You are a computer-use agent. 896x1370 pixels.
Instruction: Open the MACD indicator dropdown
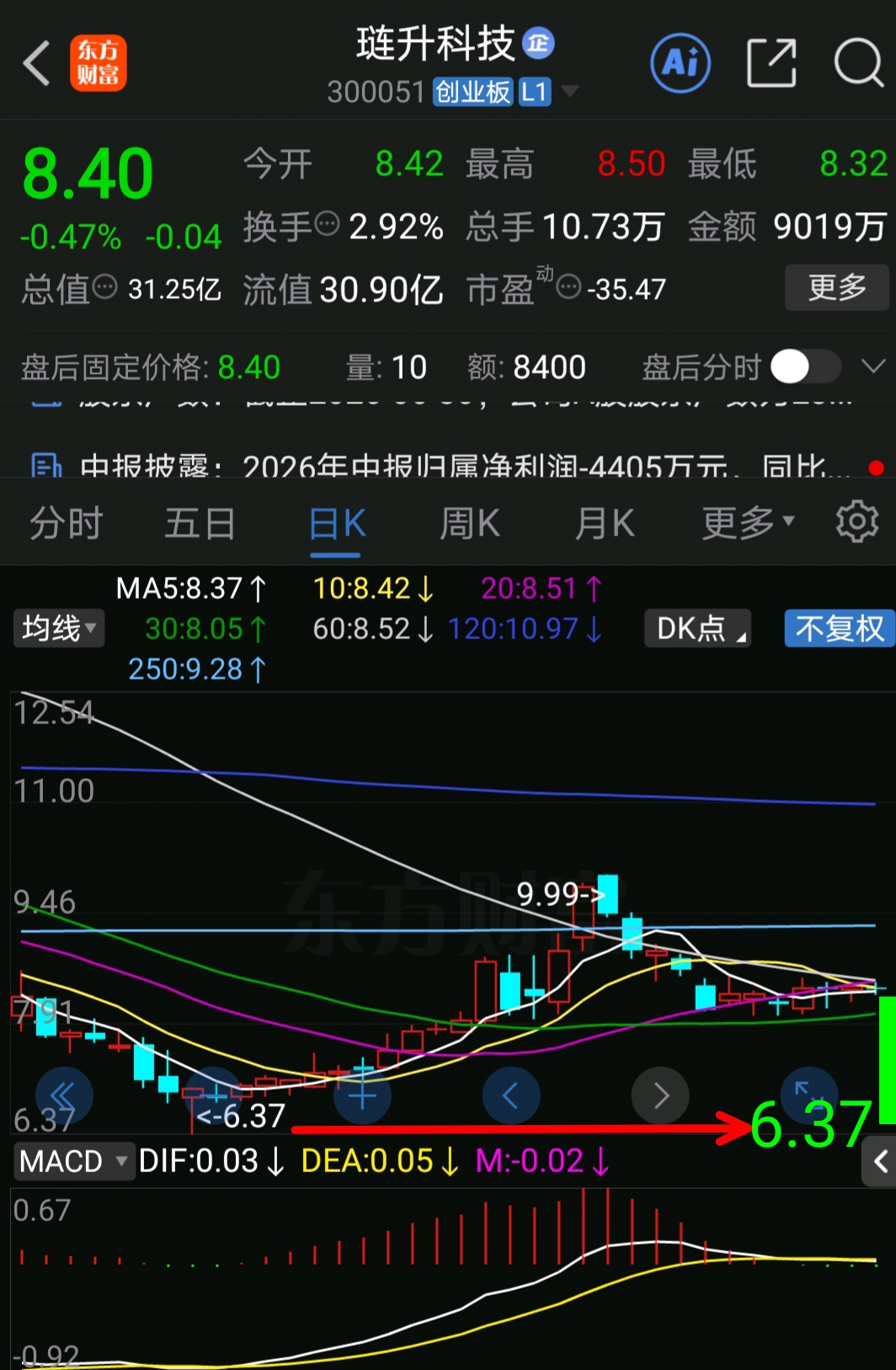pos(73,1161)
